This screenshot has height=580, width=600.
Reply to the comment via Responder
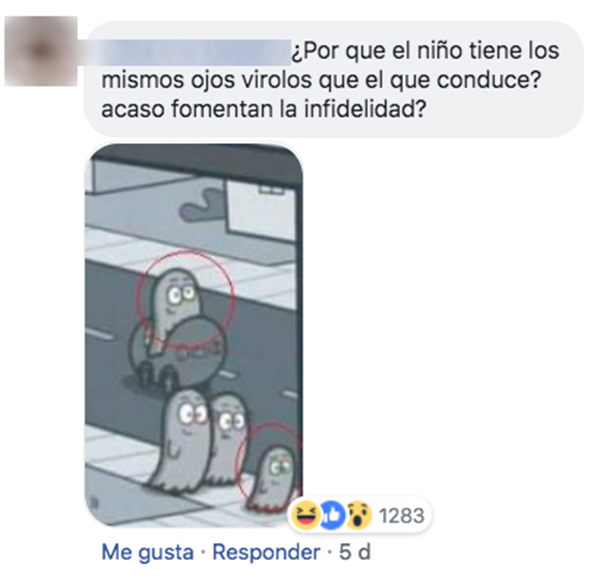(266, 552)
